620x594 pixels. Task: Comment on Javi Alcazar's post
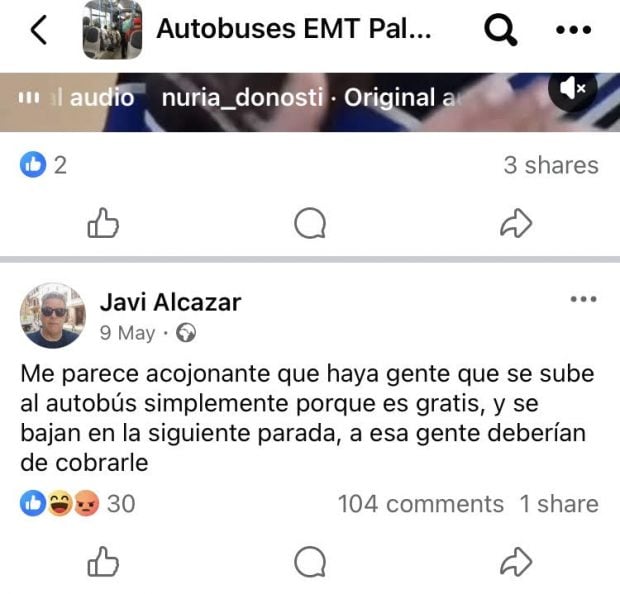click(x=310, y=563)
